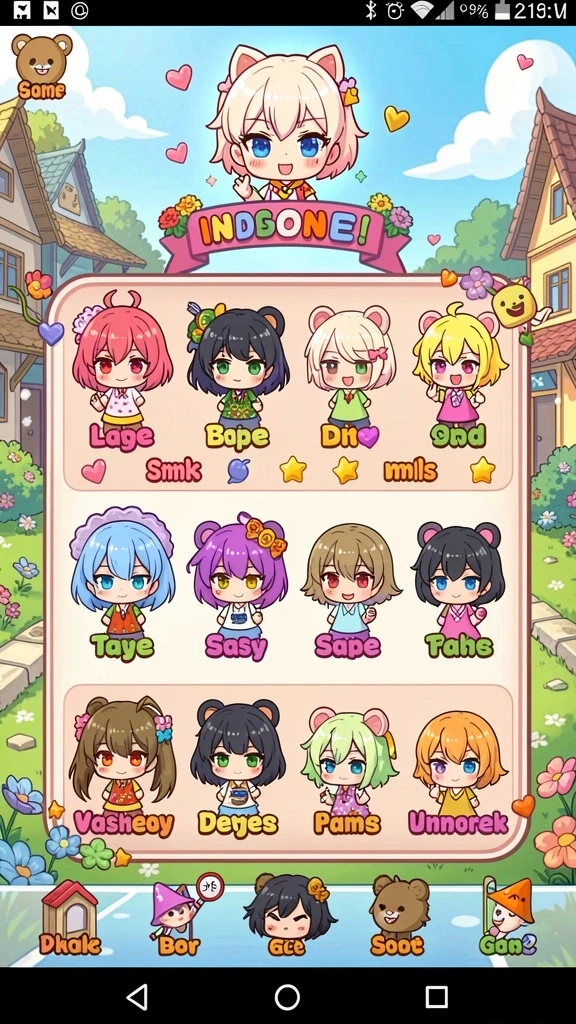Select the purple-haired character Sasy
Viewport: 576px width, 1024px height.
238,587
